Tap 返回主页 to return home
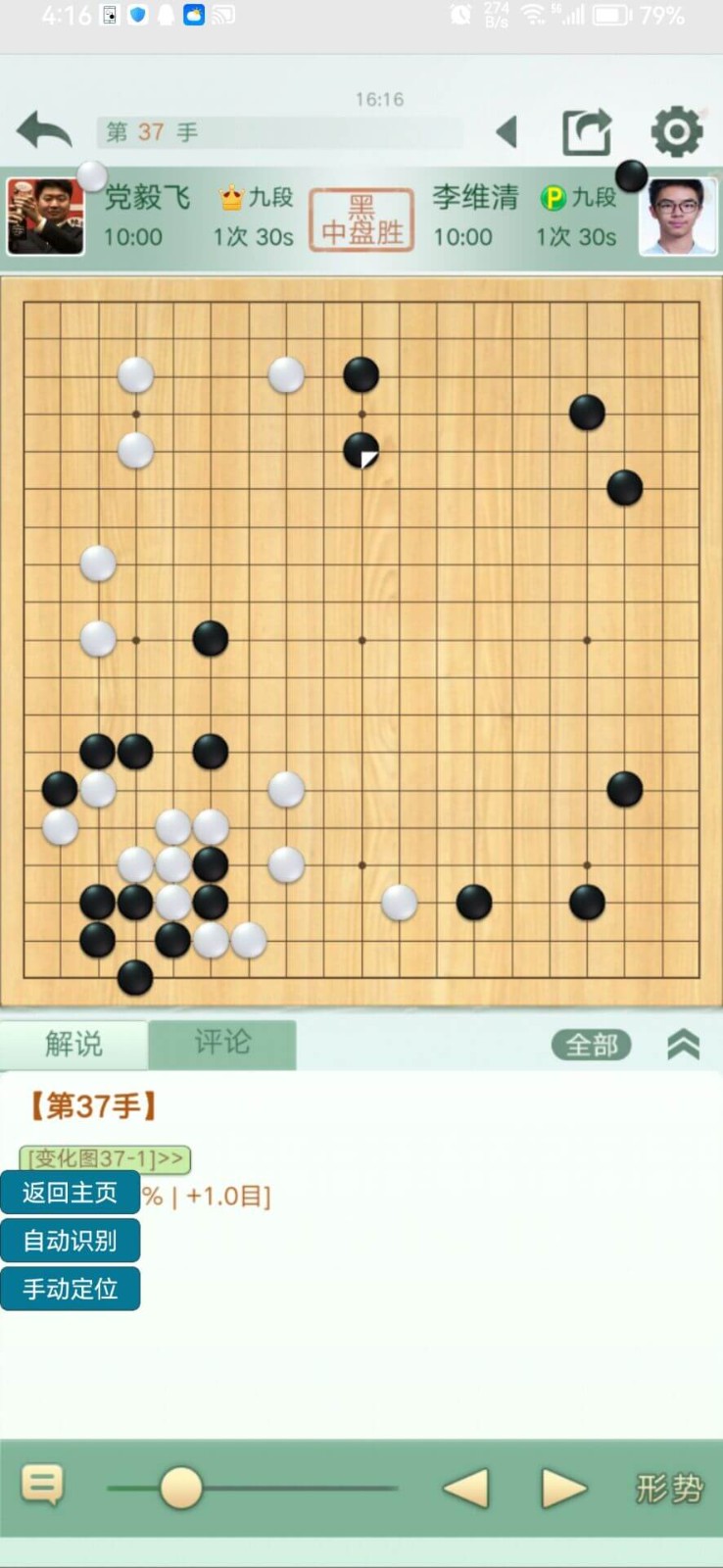Screen dimensions: 723x1568 tap(70, 1193)
